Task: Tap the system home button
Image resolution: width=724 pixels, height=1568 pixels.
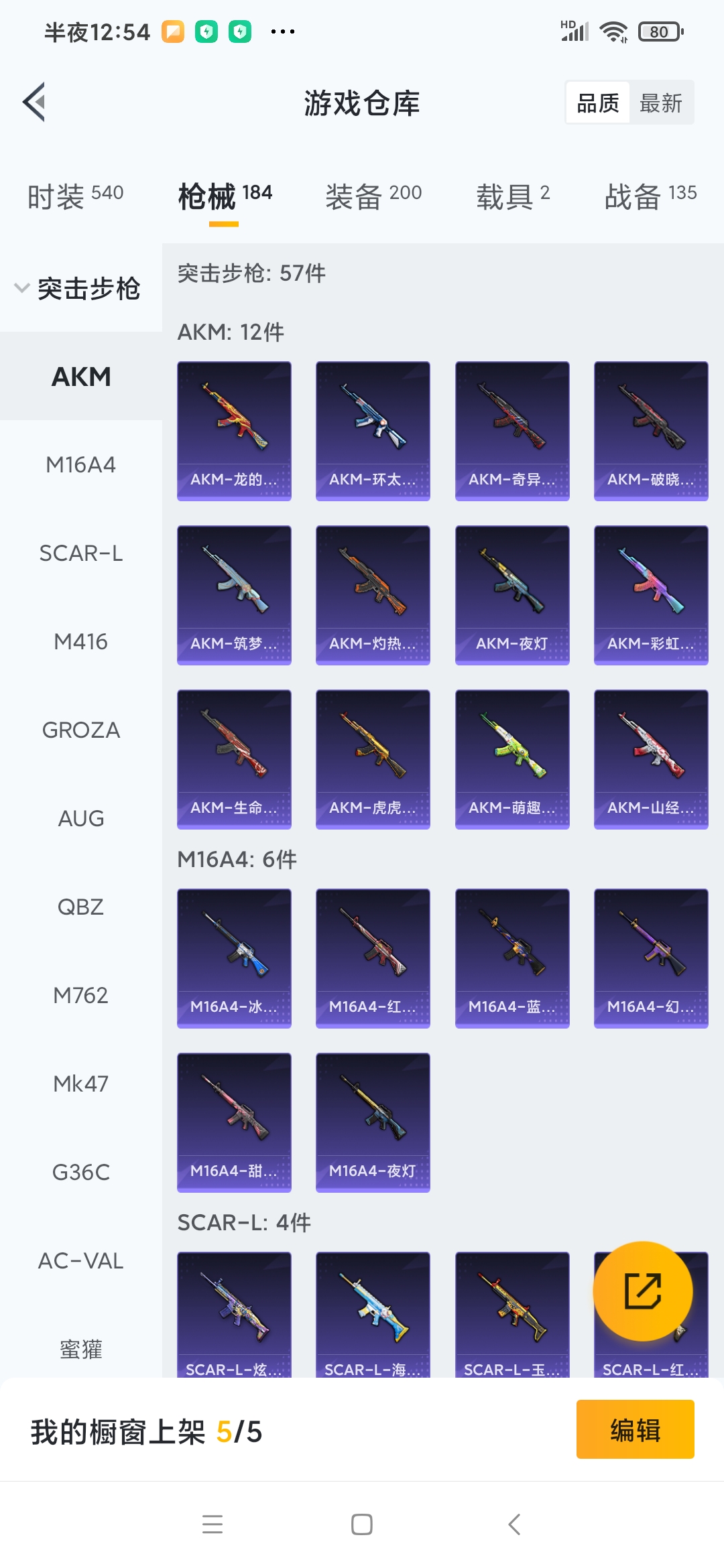Action: 362,1524
